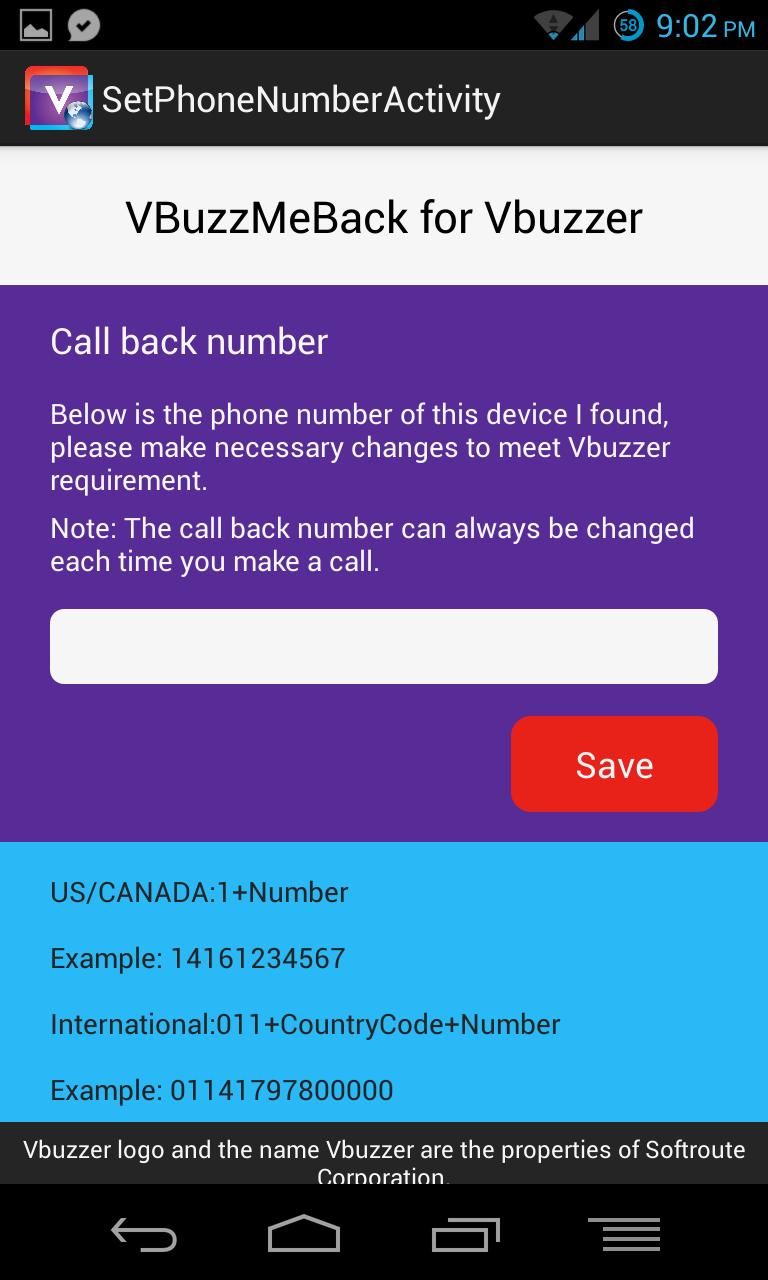Screen dimensions: 768x1280
Task: Go to the home screen
Action: (x=304, y=1235)
